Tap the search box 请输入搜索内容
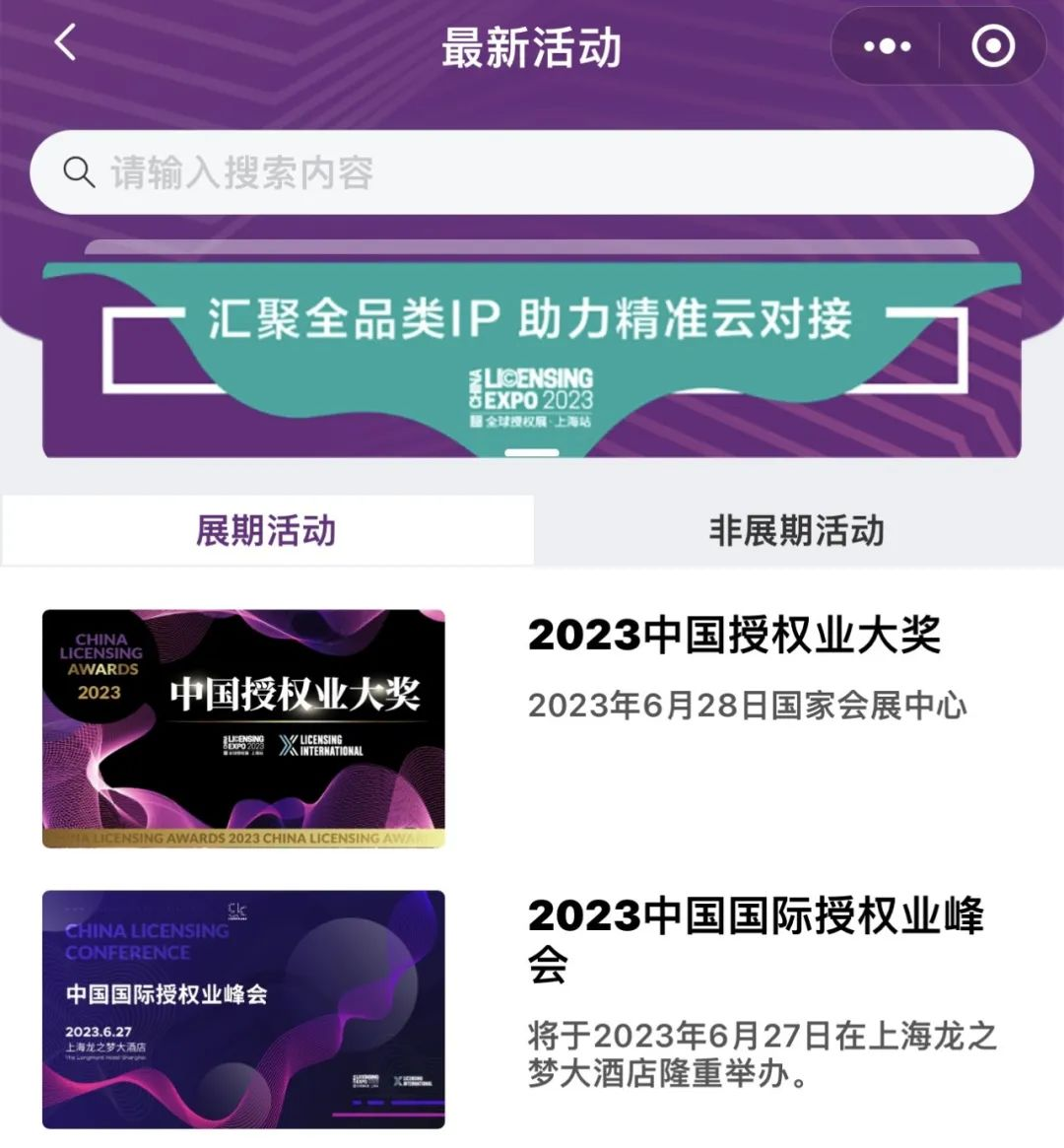Screen dimensions: 1064x1148 [532, 172]
